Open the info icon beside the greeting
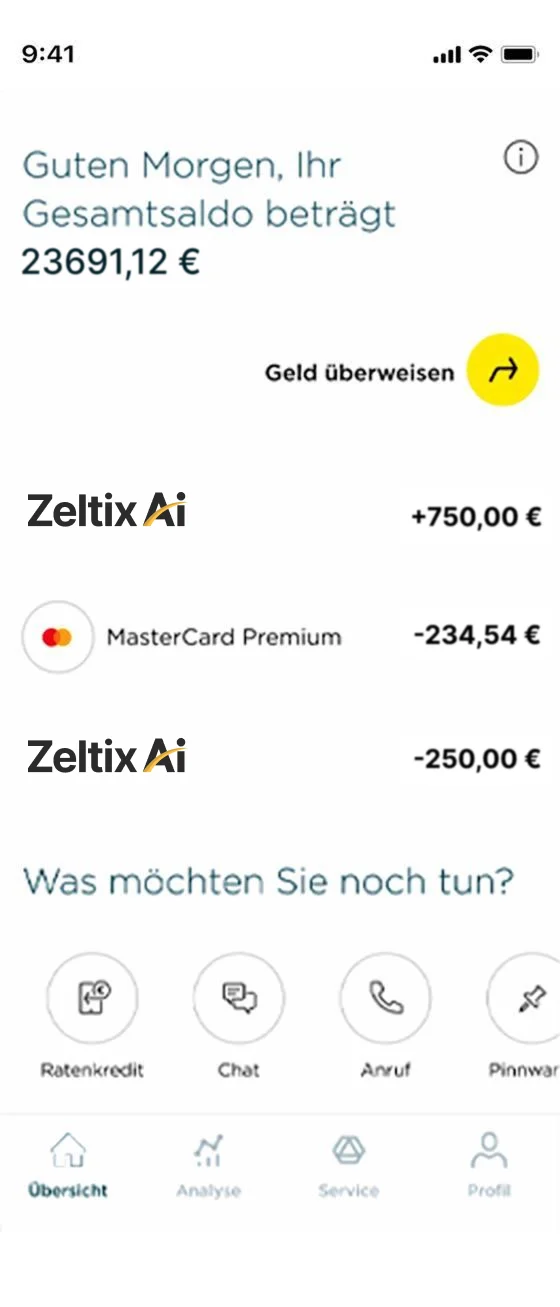 tap(521, 157)
